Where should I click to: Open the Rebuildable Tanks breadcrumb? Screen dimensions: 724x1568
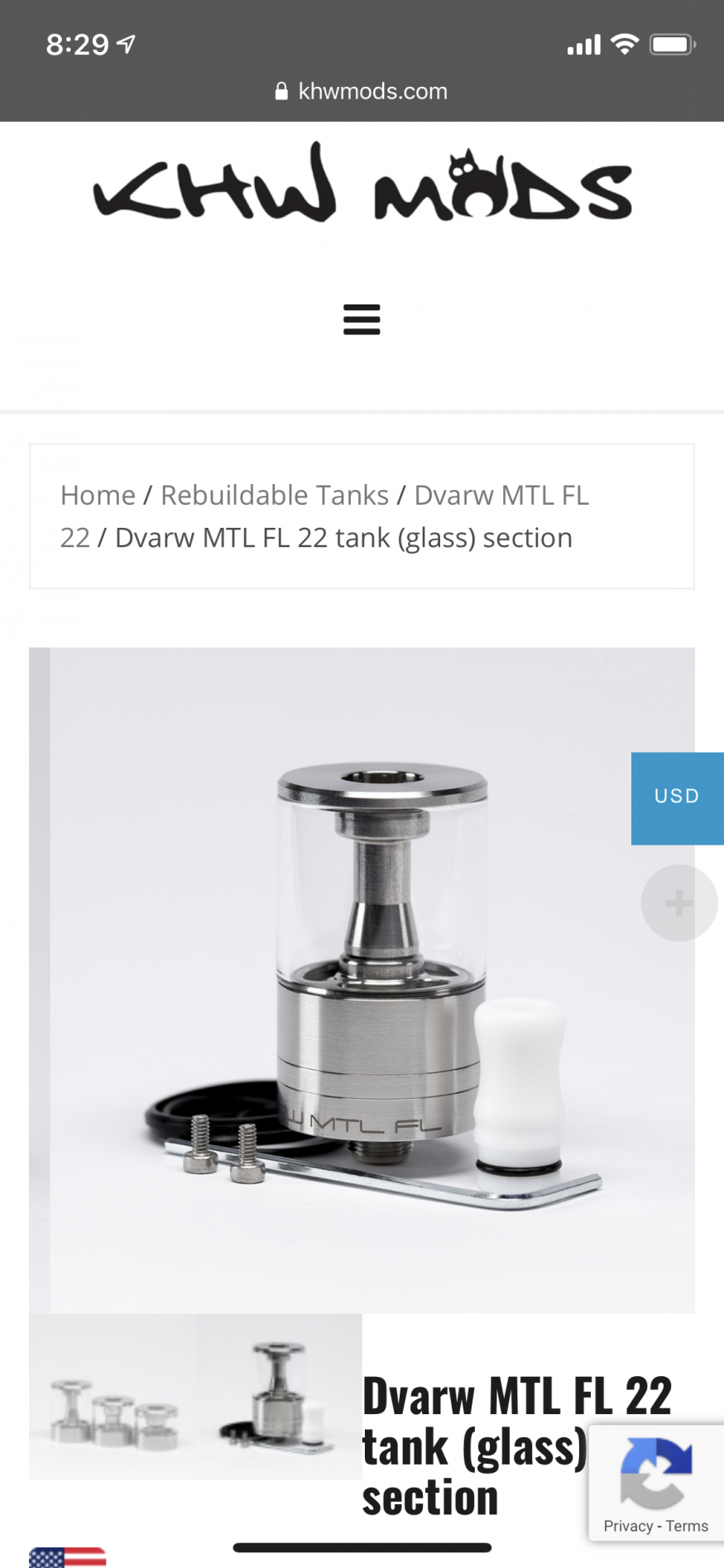point(274,495)
